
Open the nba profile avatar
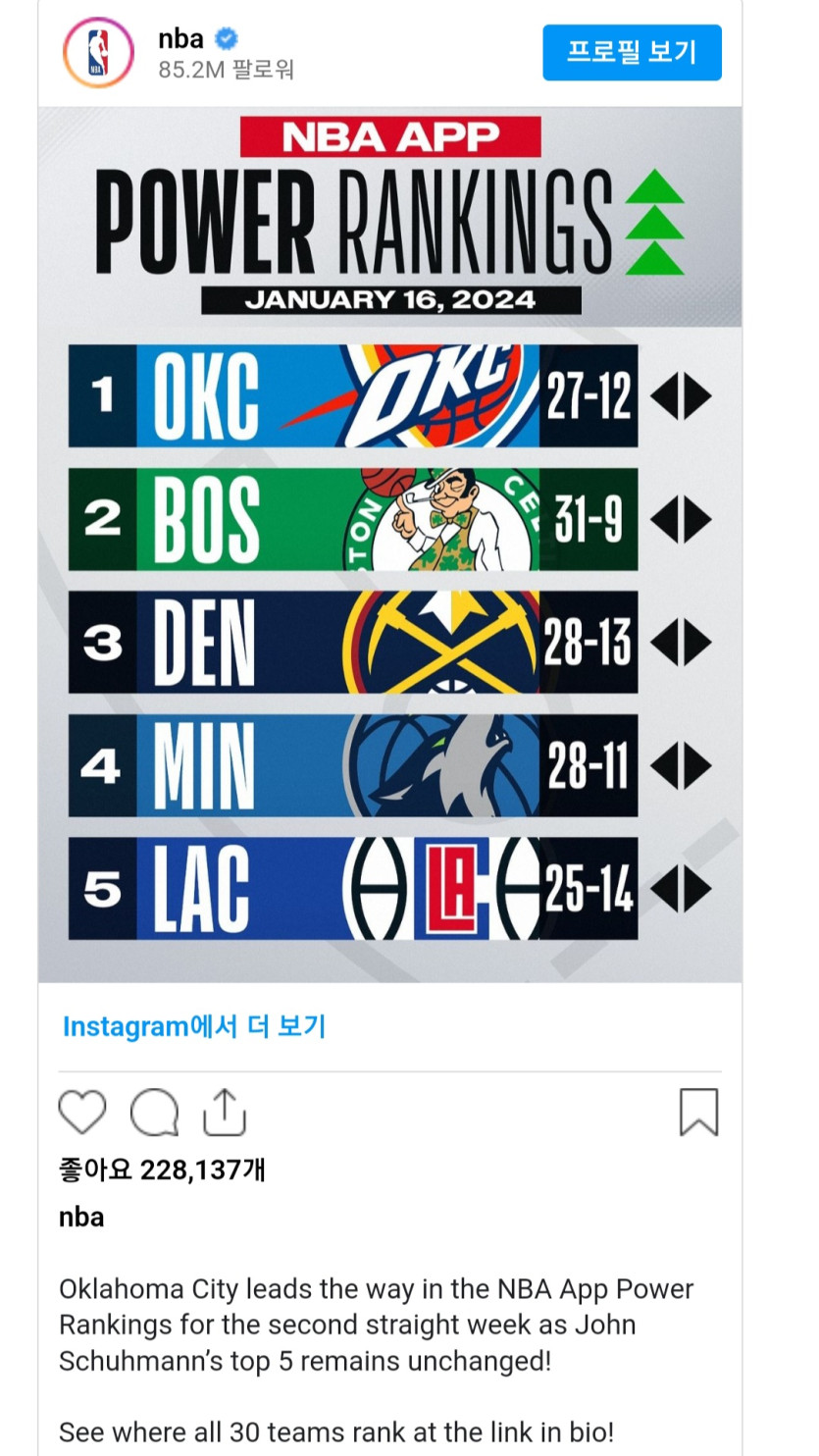[97, 52]
